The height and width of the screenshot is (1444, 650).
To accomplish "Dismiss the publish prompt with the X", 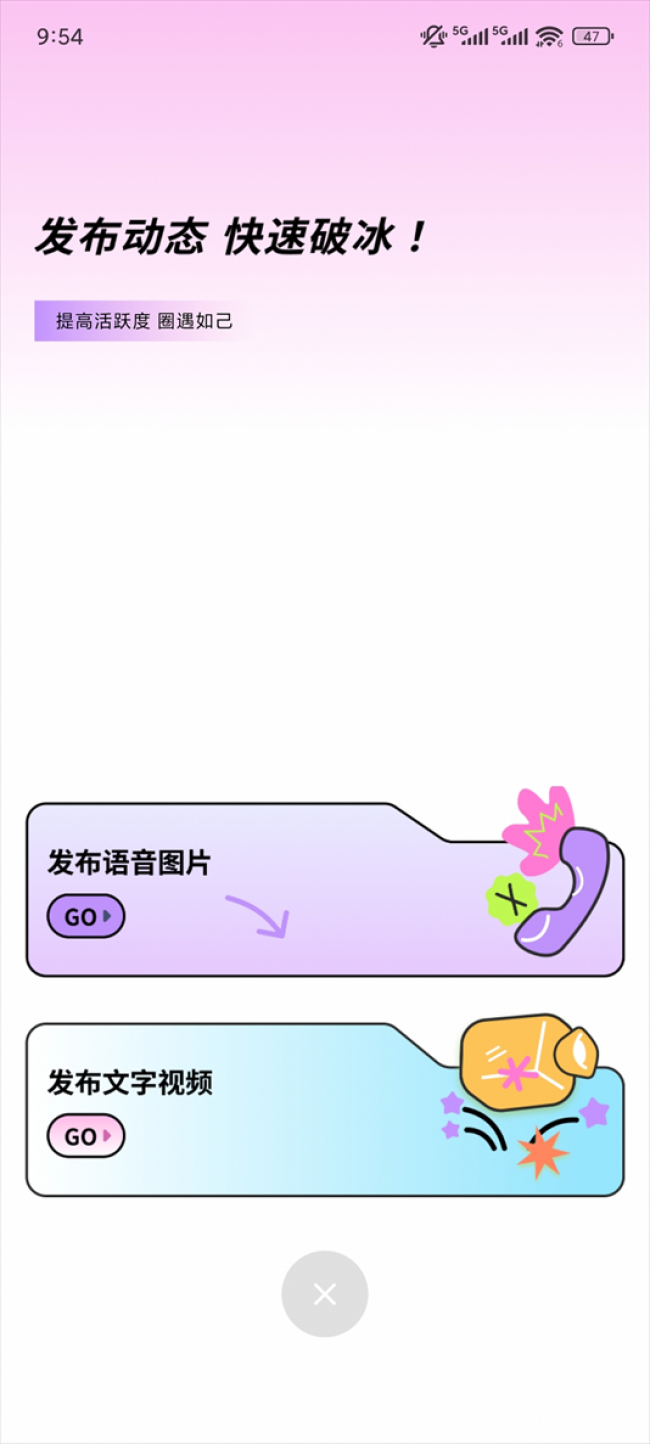I will [325, 1294].
